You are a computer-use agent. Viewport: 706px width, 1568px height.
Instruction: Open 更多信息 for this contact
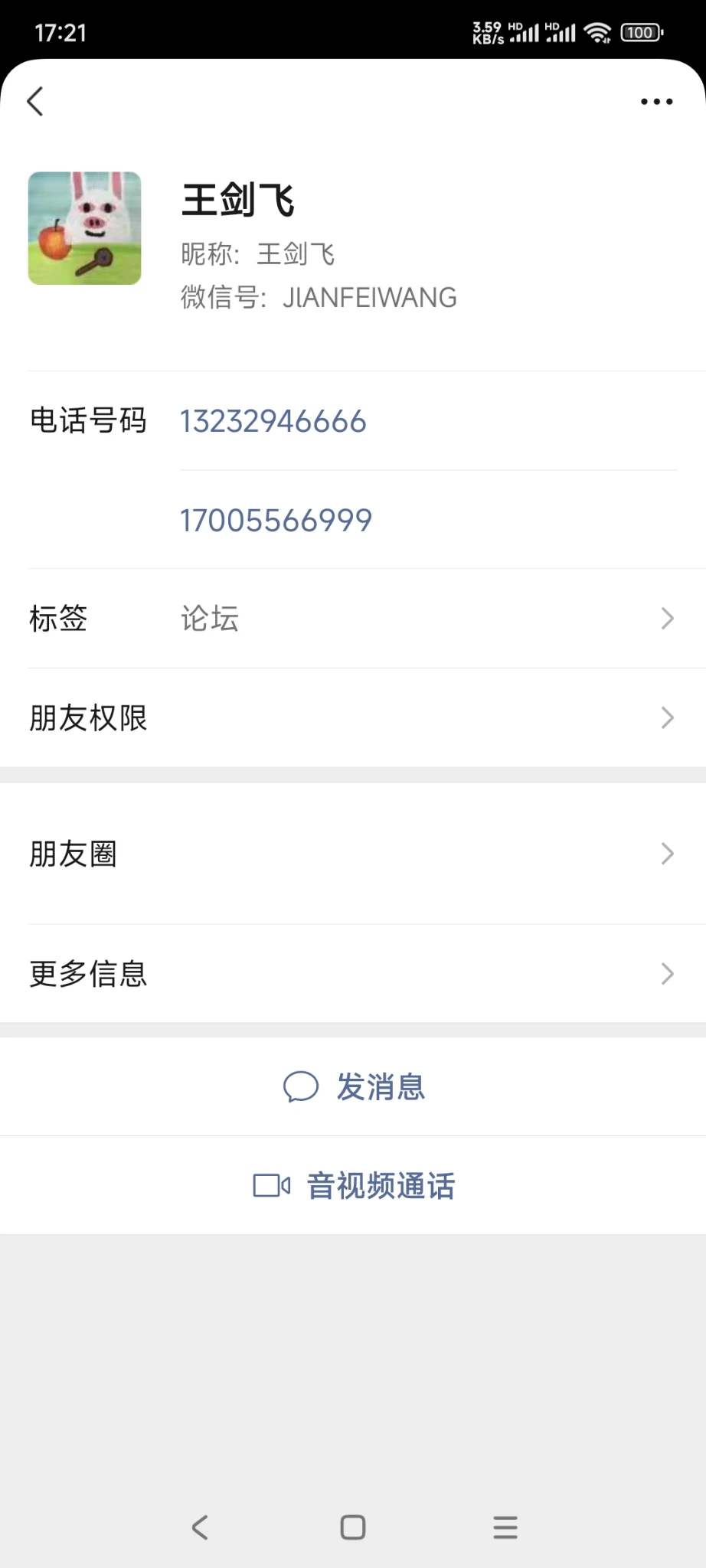(352, 974)
